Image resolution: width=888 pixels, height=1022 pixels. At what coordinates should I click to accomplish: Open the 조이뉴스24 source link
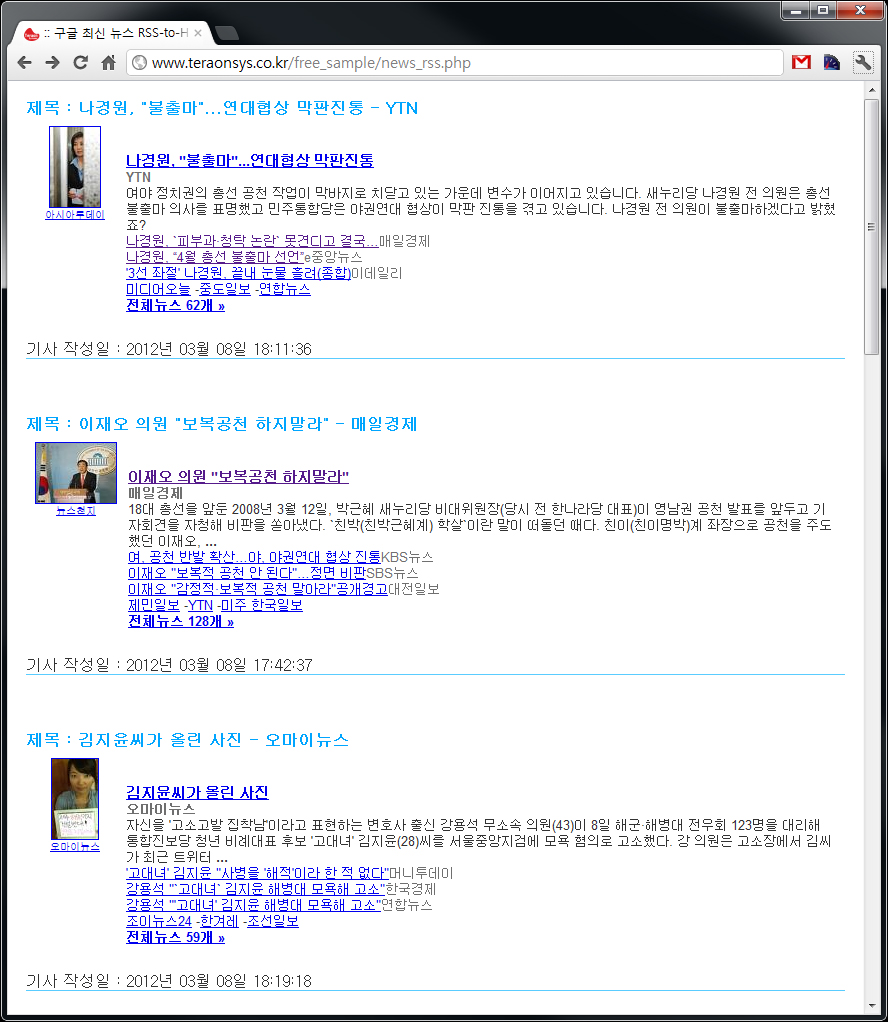[158, 921]
